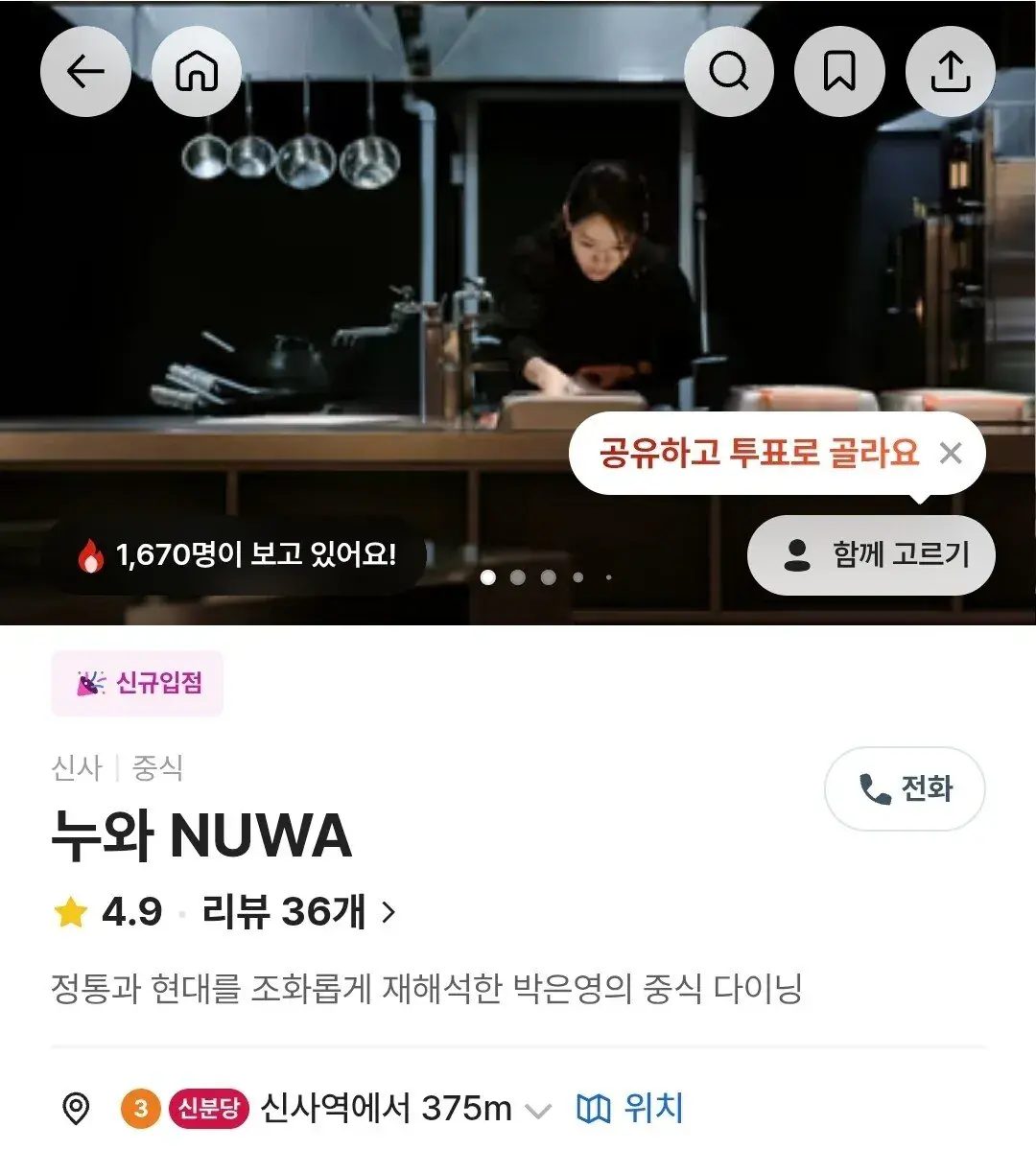The image size is (1036, 1150).
Task: Open the search icon
Action: click(x=729, y=72)
